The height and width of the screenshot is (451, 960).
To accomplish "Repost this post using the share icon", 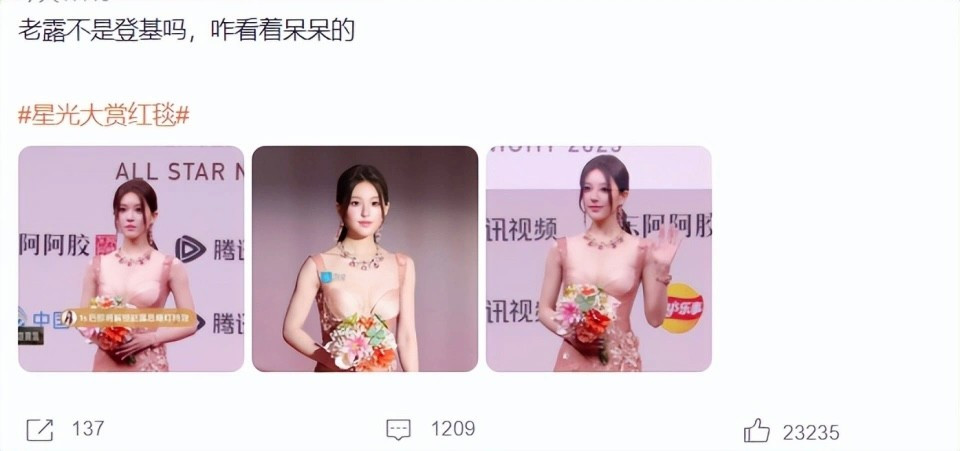I will [39, 430].
